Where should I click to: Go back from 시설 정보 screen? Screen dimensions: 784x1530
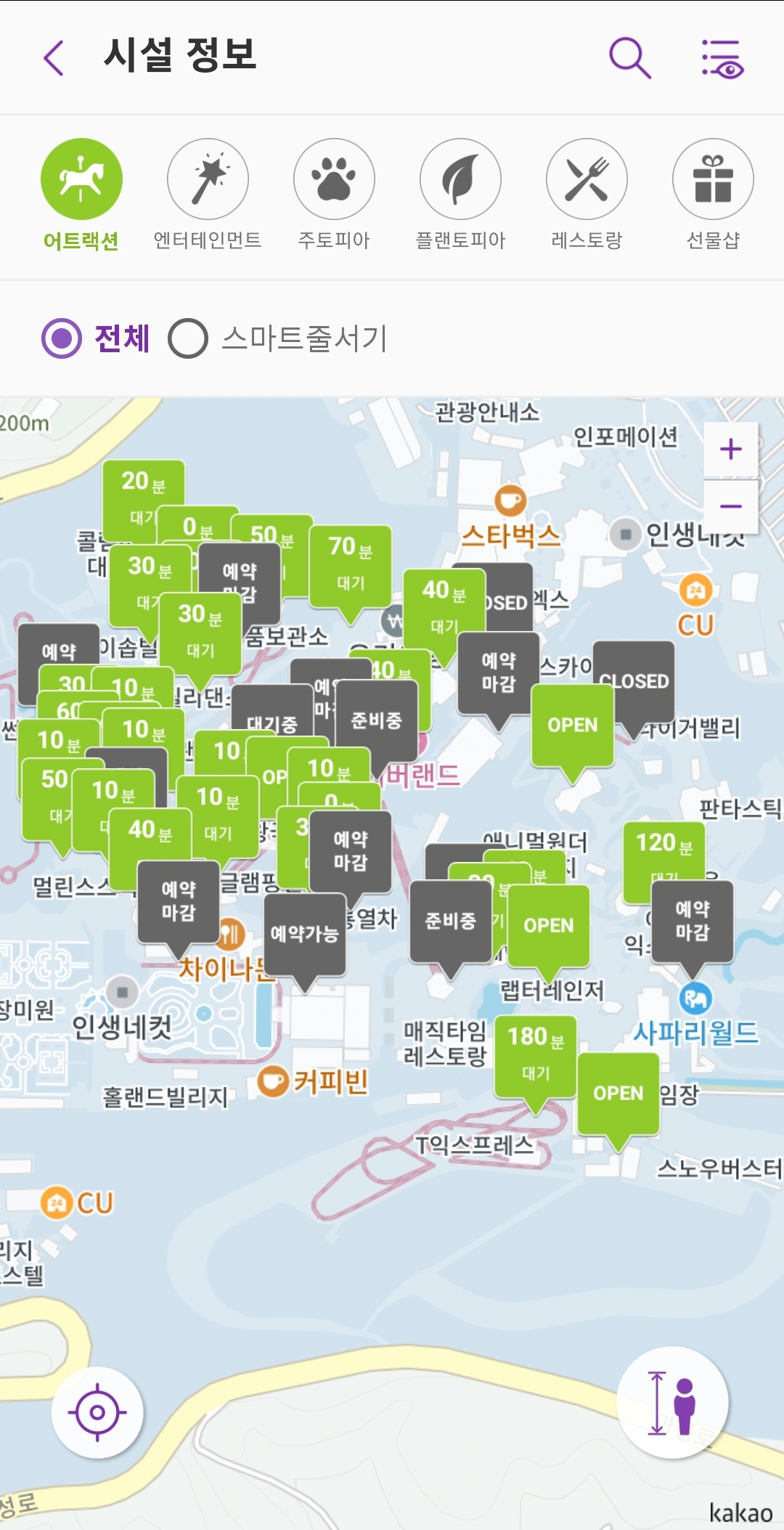54,57
